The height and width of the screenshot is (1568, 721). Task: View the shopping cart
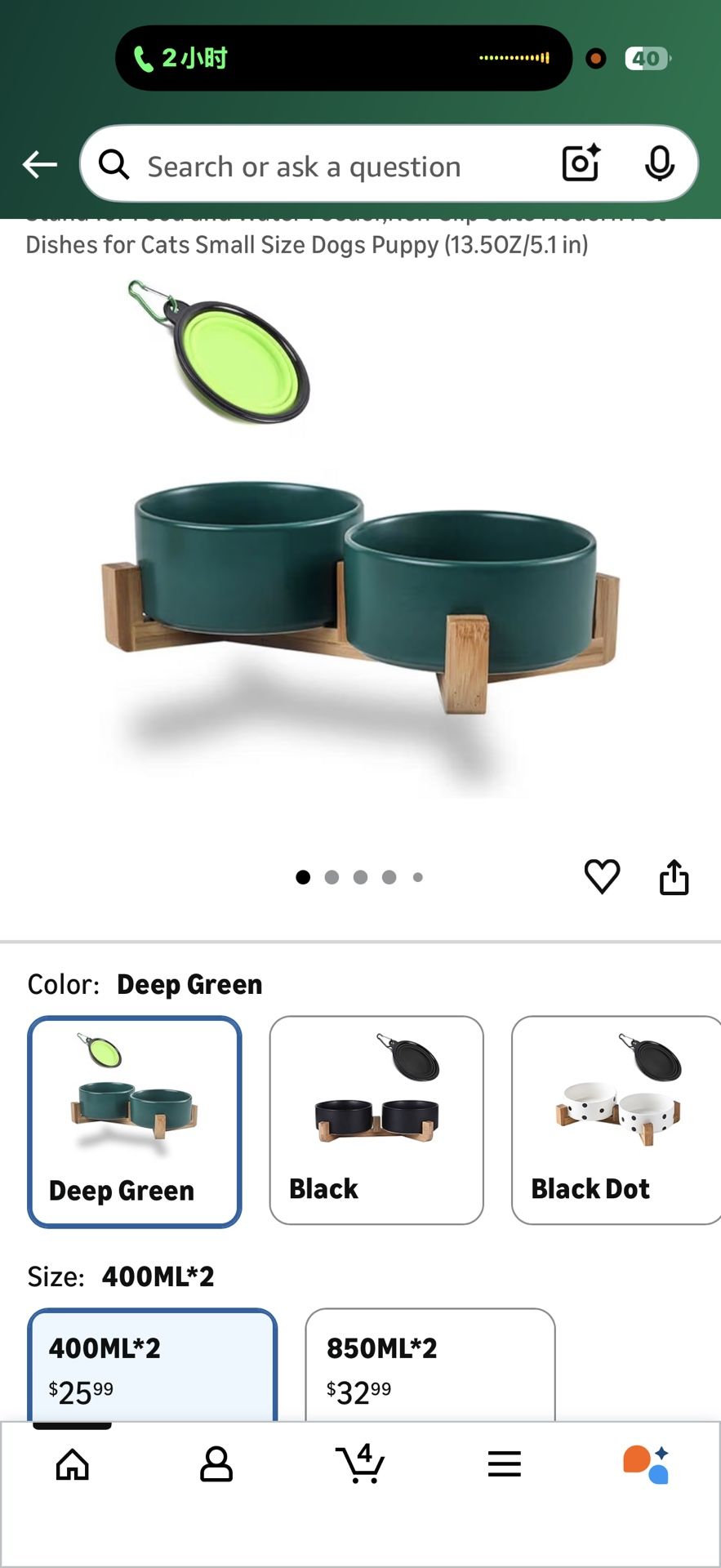tap(360, 1464)
